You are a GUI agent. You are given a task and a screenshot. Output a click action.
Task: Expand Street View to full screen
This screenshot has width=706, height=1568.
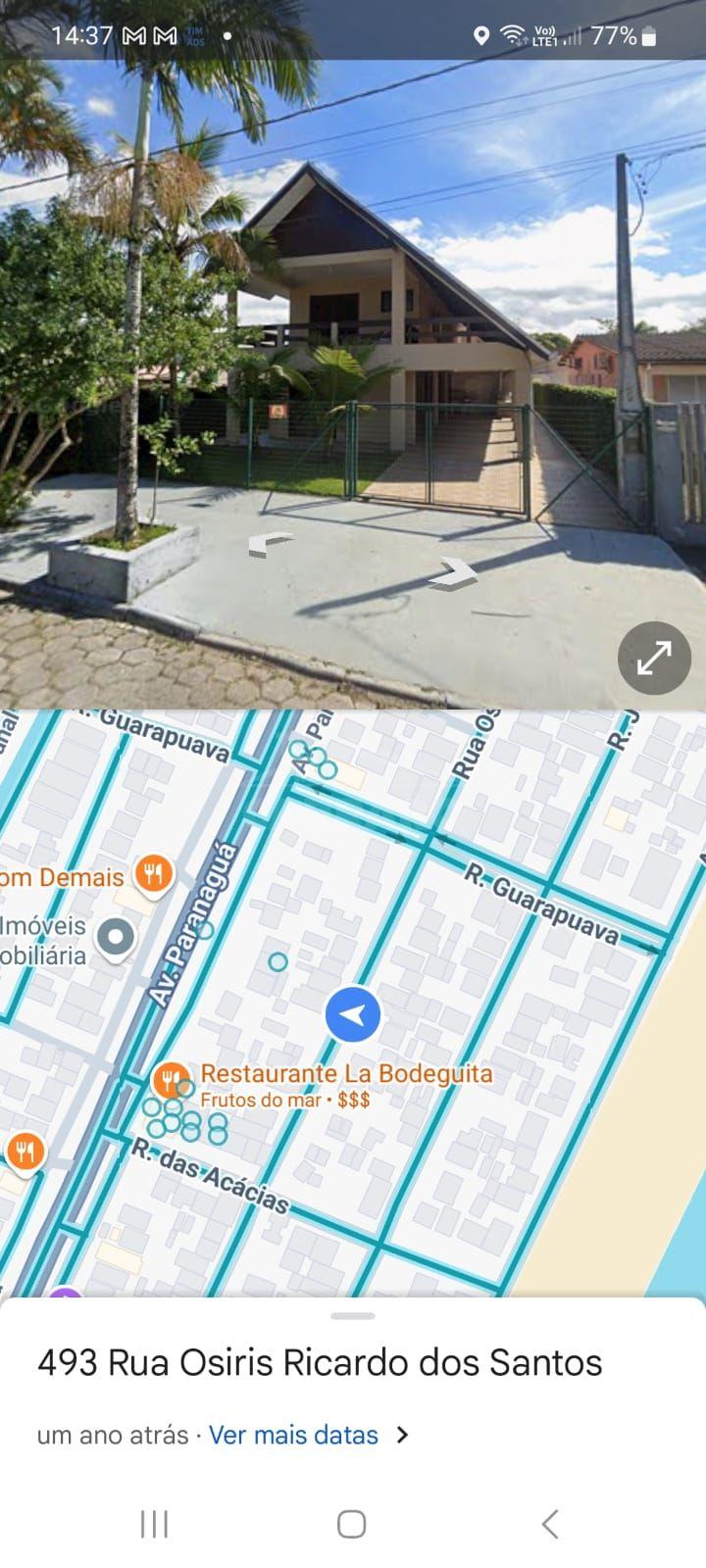click(x=654, y=658)
